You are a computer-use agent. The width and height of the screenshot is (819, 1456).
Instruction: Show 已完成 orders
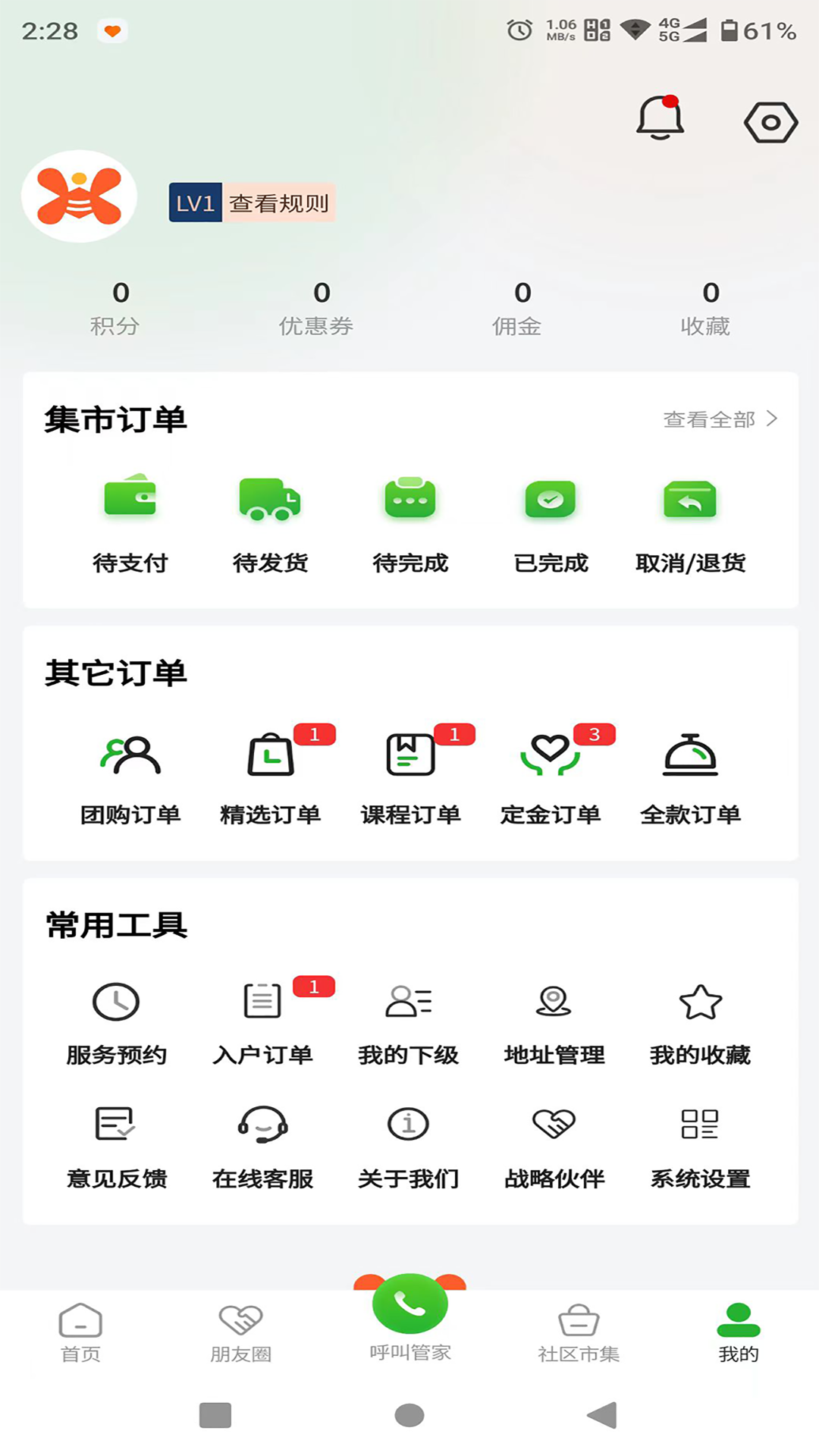pos(551,523)
